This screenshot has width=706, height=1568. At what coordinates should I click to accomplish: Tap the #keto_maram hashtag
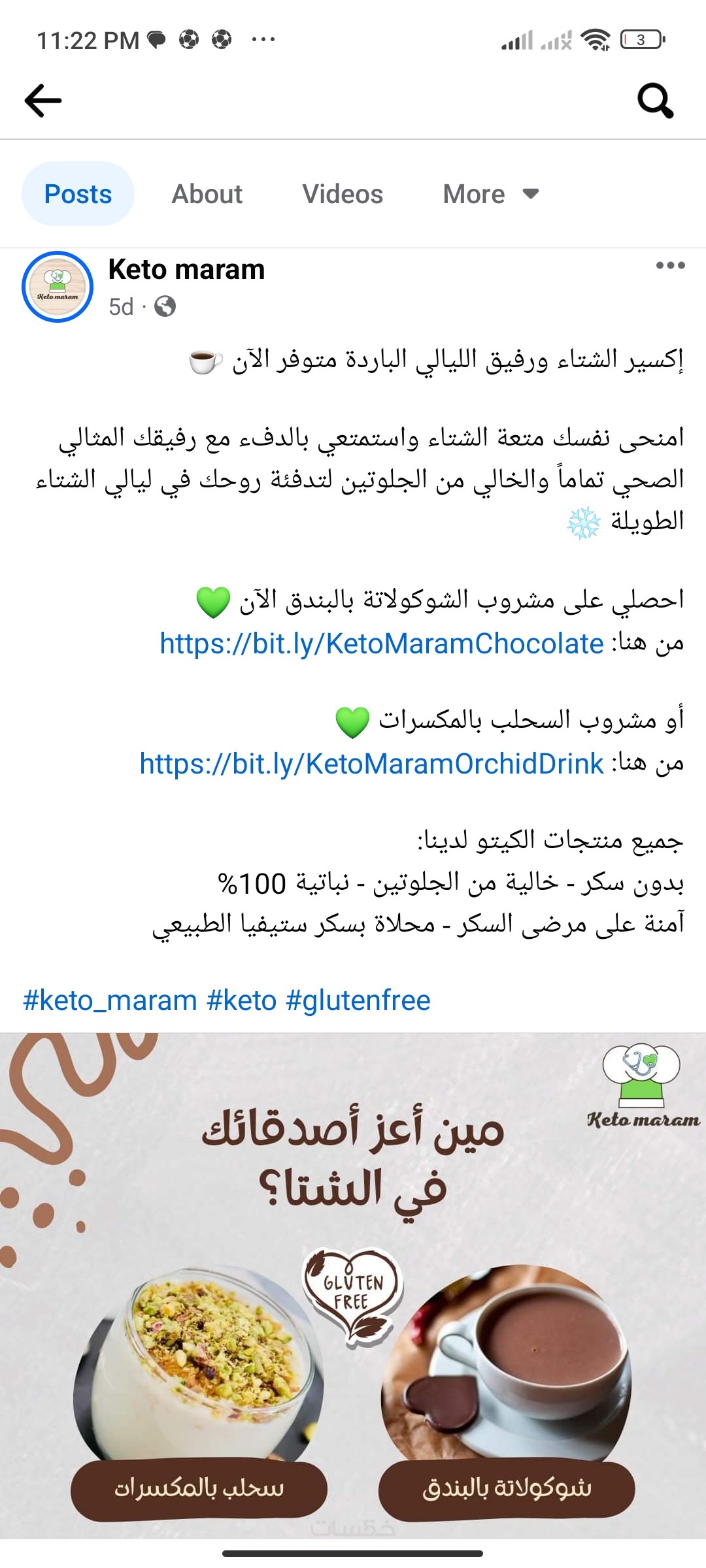pyautogui.click(x=110, y=1001)
